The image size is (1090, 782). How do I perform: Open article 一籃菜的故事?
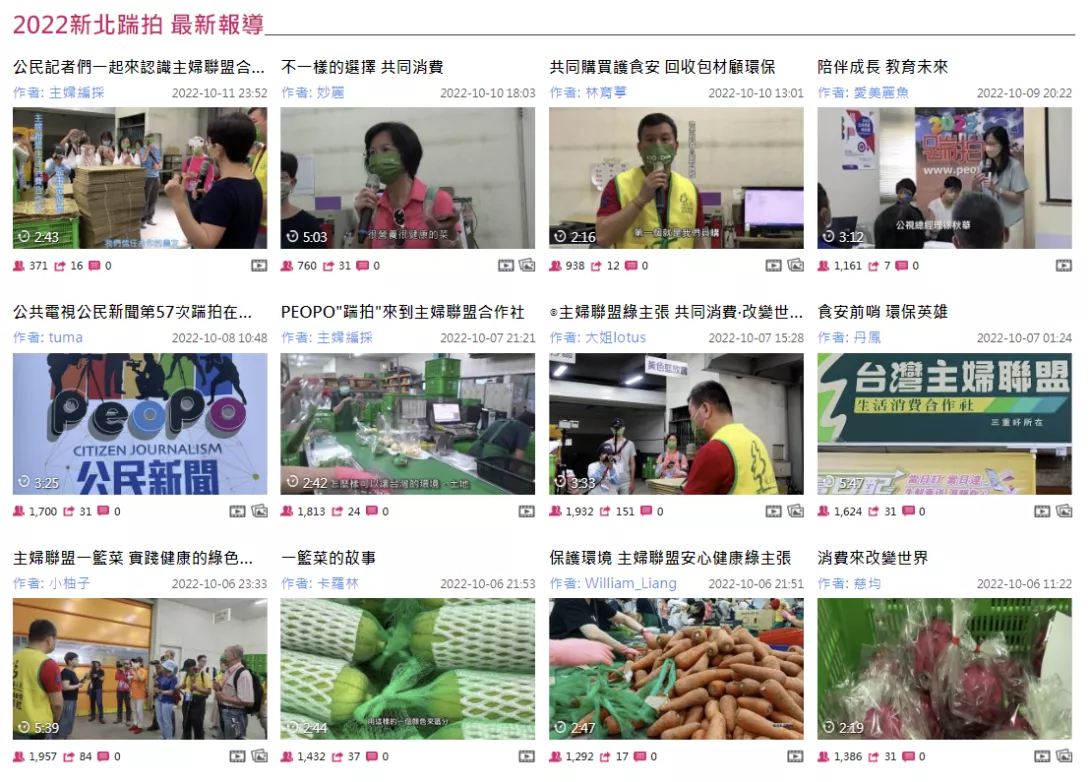[328, 557]
